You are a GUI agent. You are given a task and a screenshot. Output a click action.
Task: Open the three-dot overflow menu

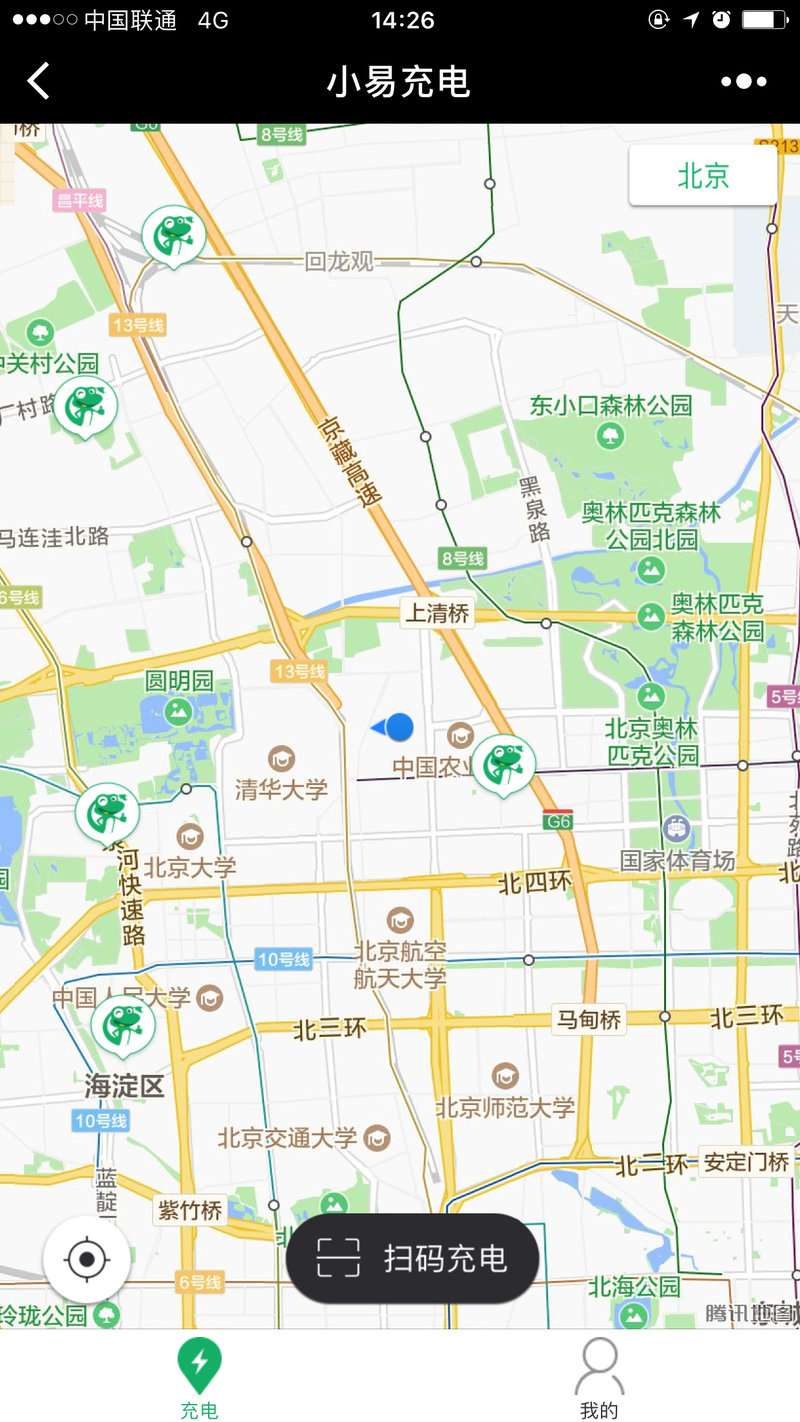(744, 82)
